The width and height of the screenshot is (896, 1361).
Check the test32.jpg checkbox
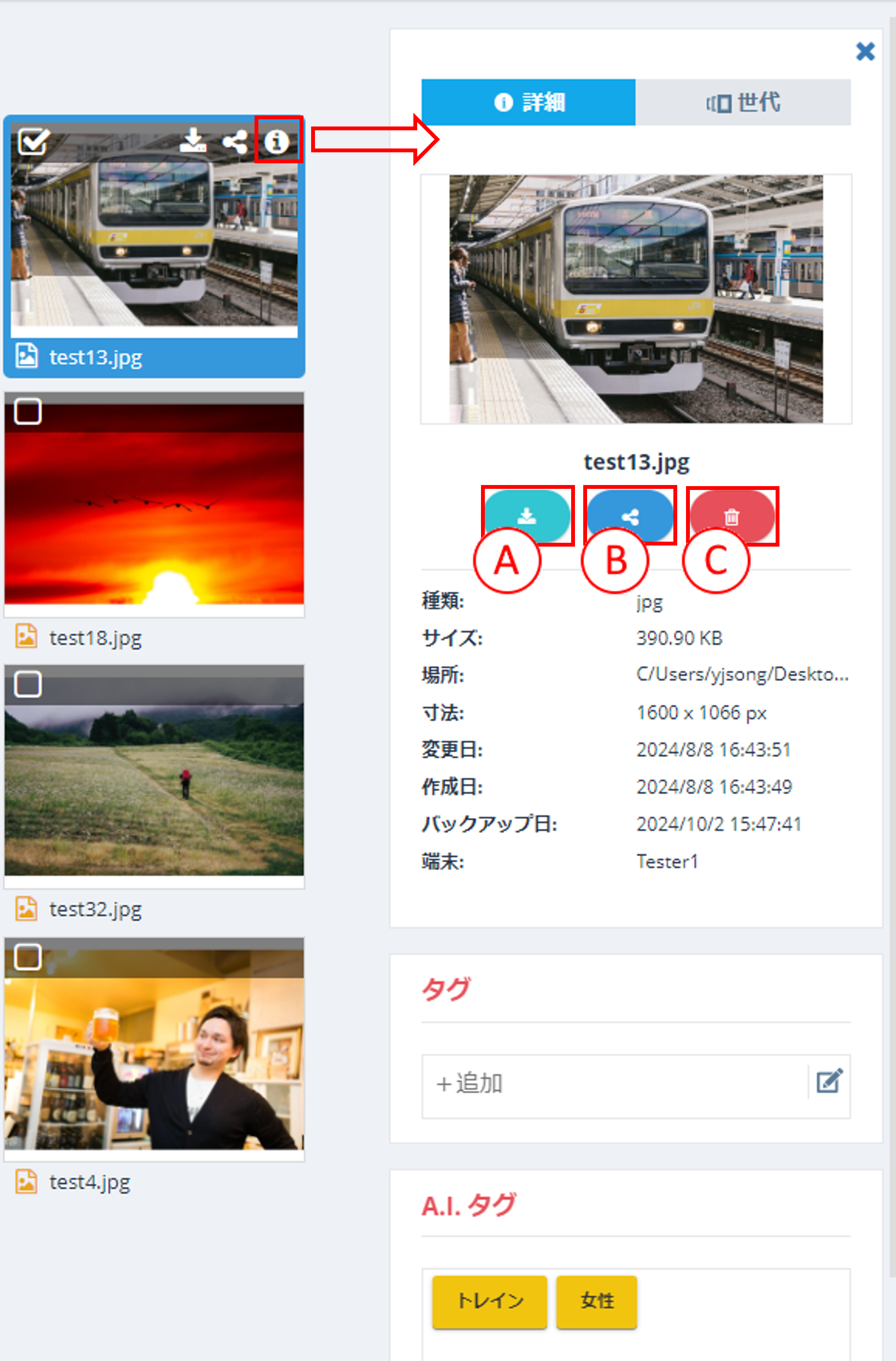[x=28, y=684]
